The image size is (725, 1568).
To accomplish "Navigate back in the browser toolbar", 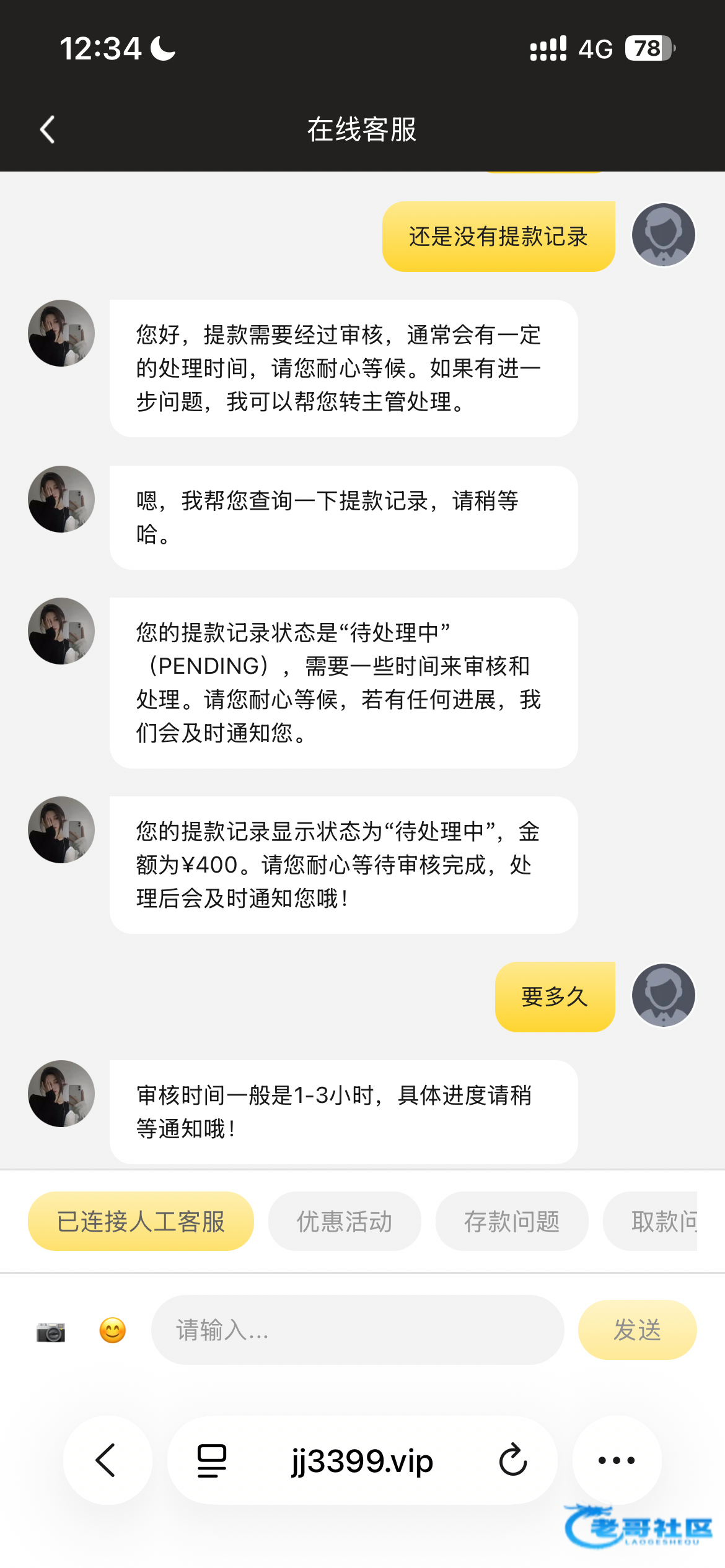I will [x=107, y=1460].
